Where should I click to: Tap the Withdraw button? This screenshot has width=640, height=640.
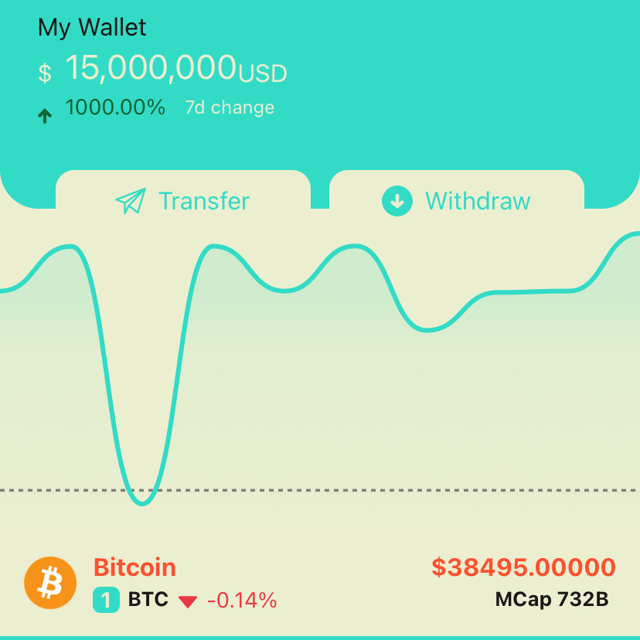point(457,201)
